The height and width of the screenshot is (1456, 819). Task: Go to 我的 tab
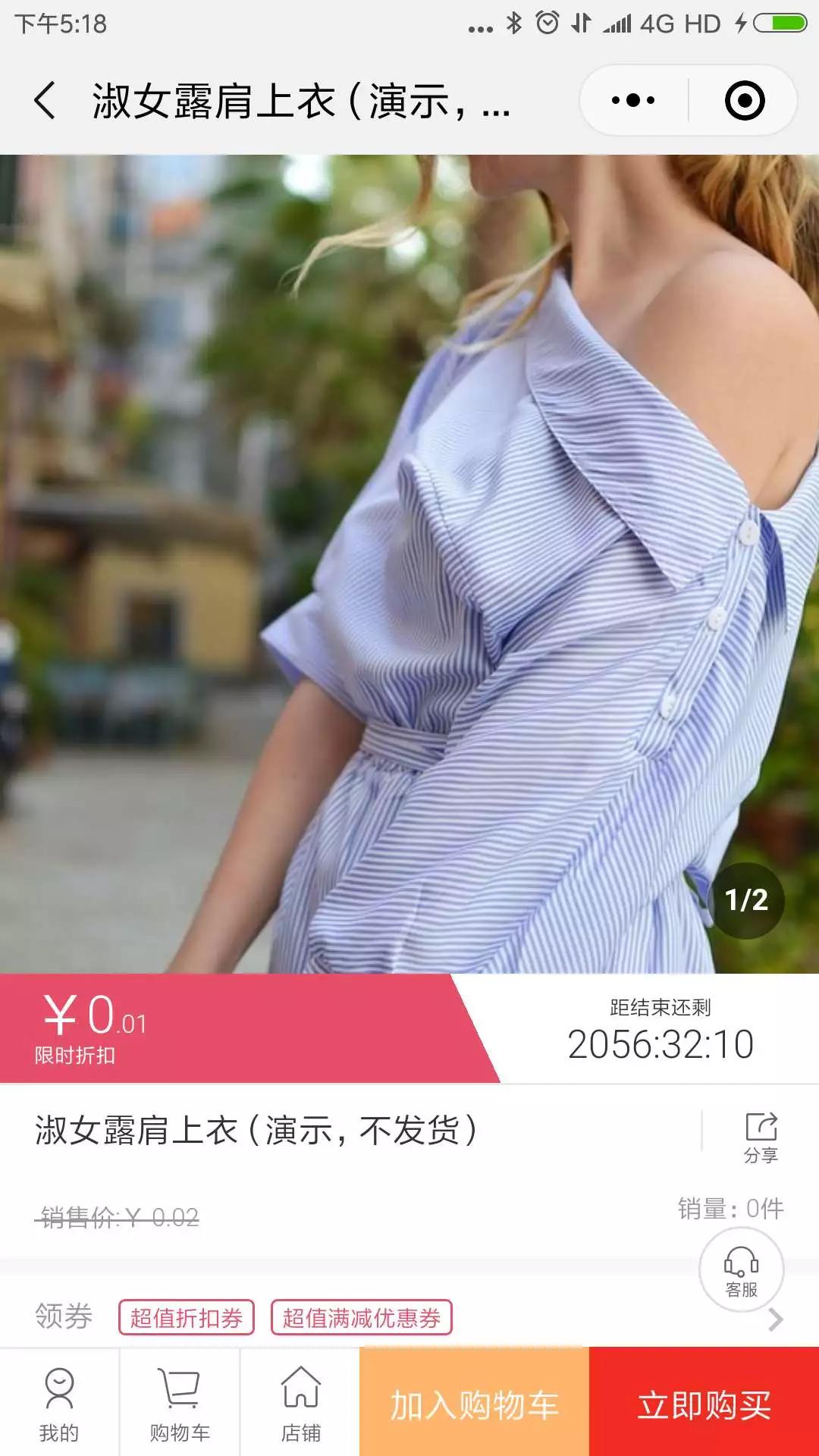(59, 1403)
